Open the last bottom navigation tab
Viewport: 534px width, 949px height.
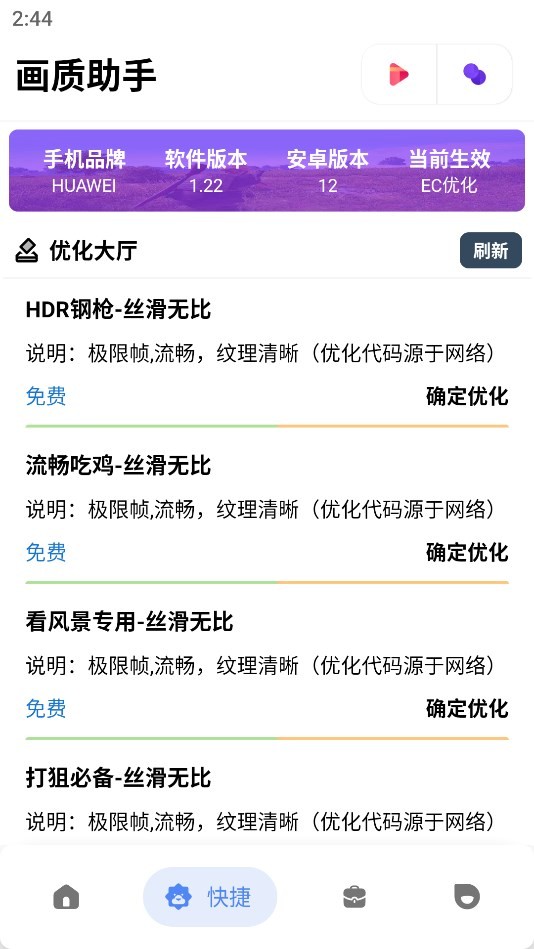(x=467, y=896)
